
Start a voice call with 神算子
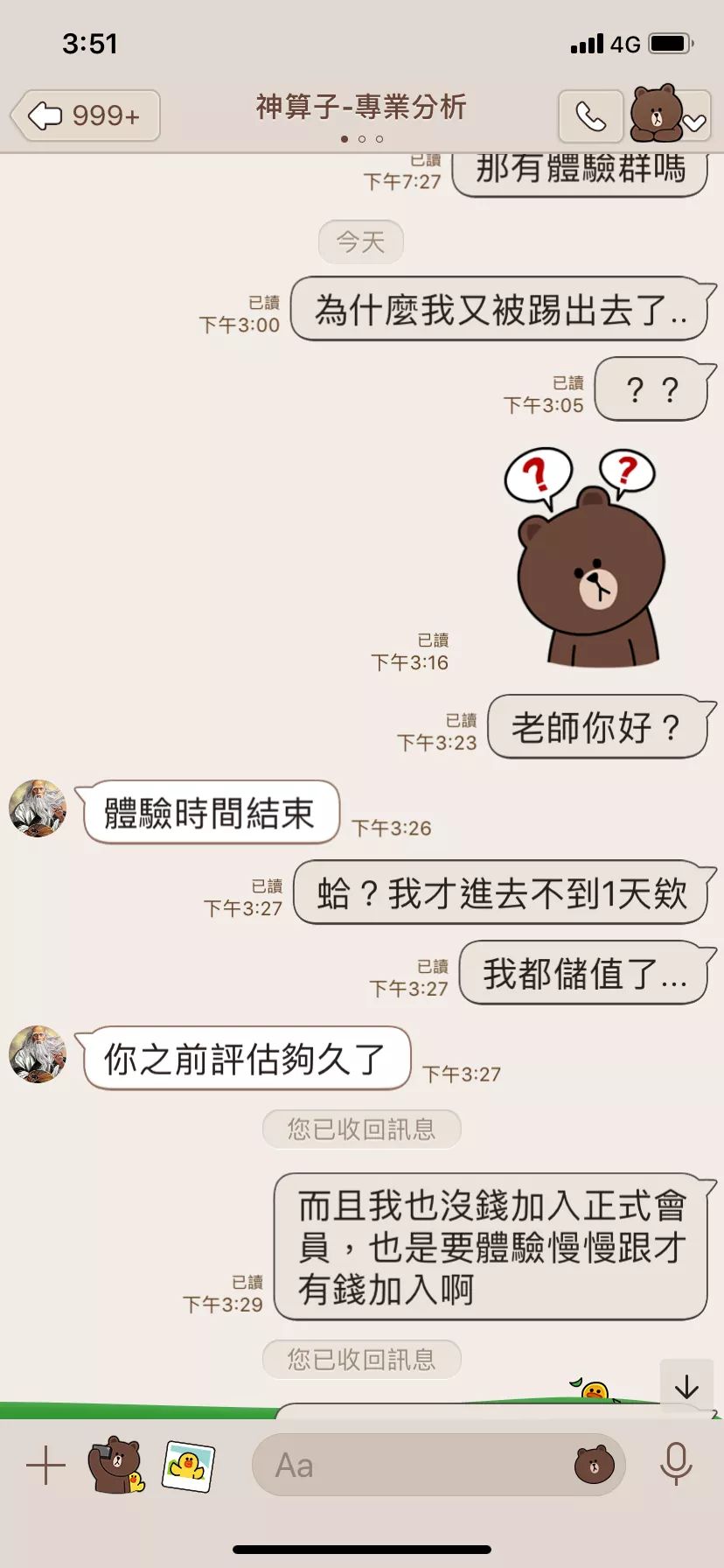590,115
